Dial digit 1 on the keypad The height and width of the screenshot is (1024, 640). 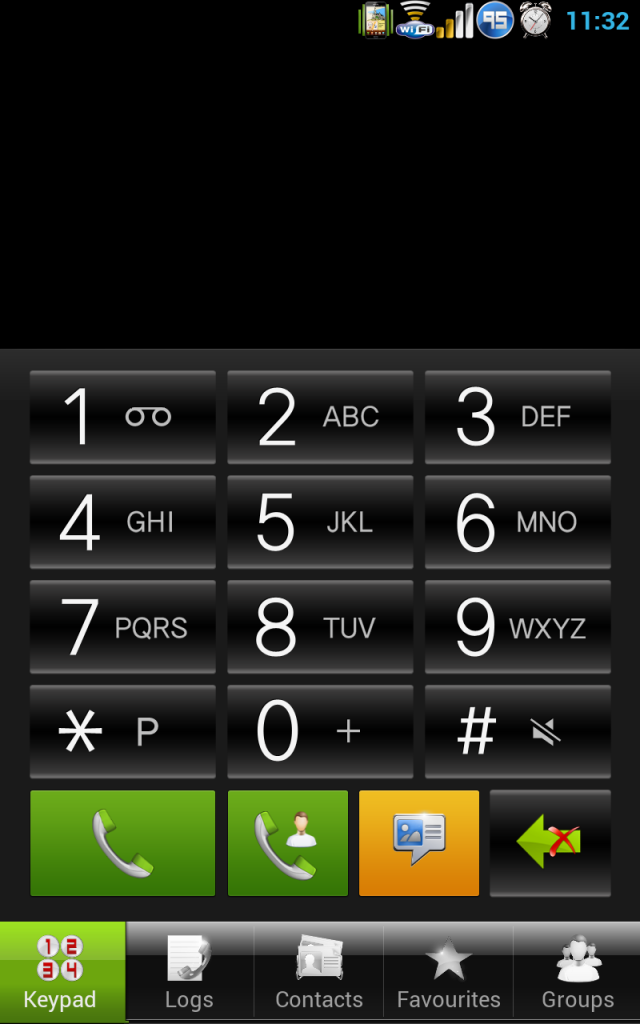[122, 417]
